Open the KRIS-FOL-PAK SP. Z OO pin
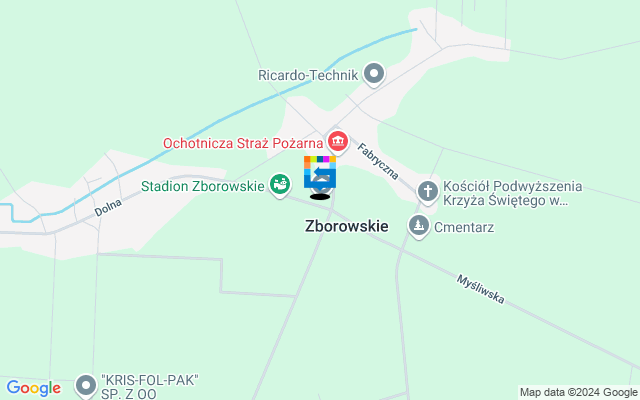Viewport: 640px width, 400px height. [86, 386]
